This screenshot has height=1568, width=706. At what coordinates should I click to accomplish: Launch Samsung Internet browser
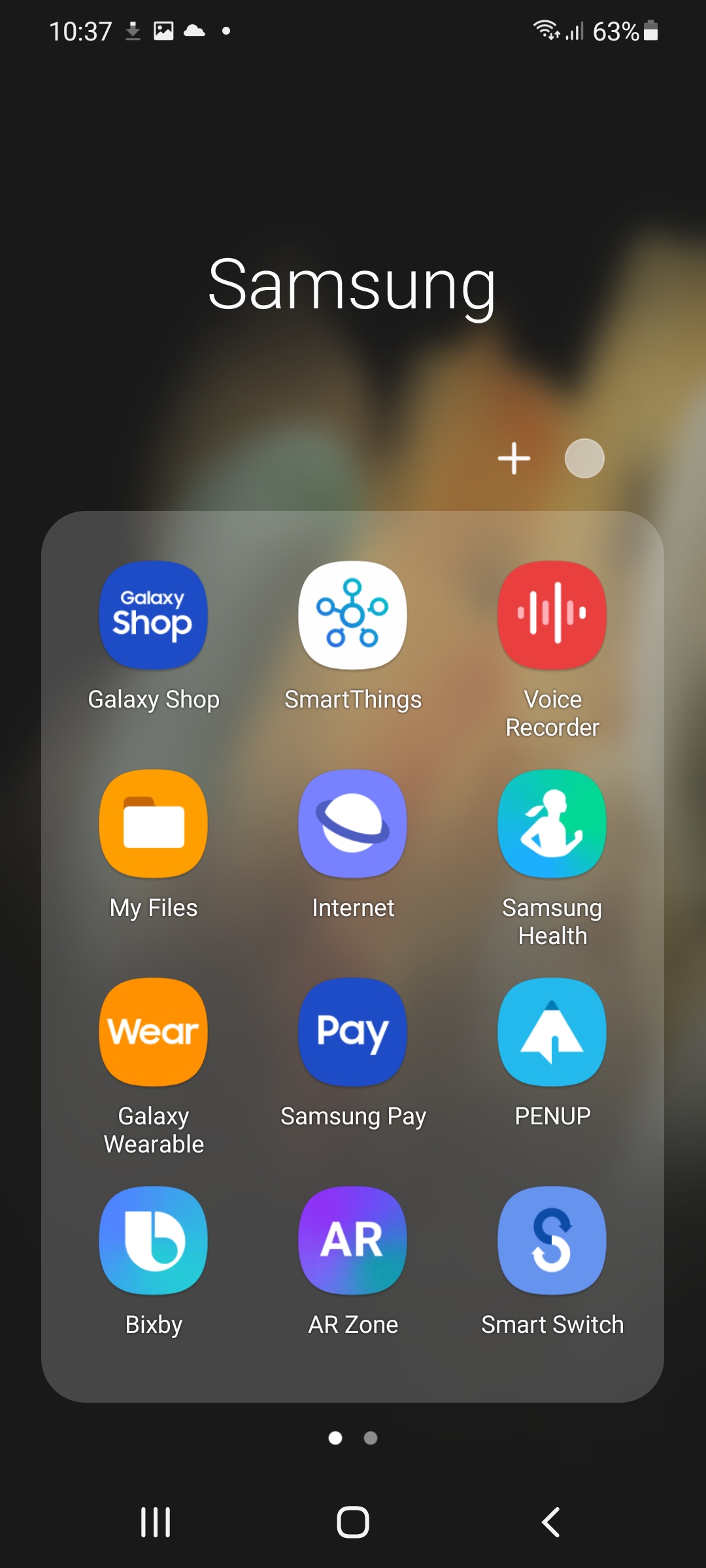coord(353,823)
